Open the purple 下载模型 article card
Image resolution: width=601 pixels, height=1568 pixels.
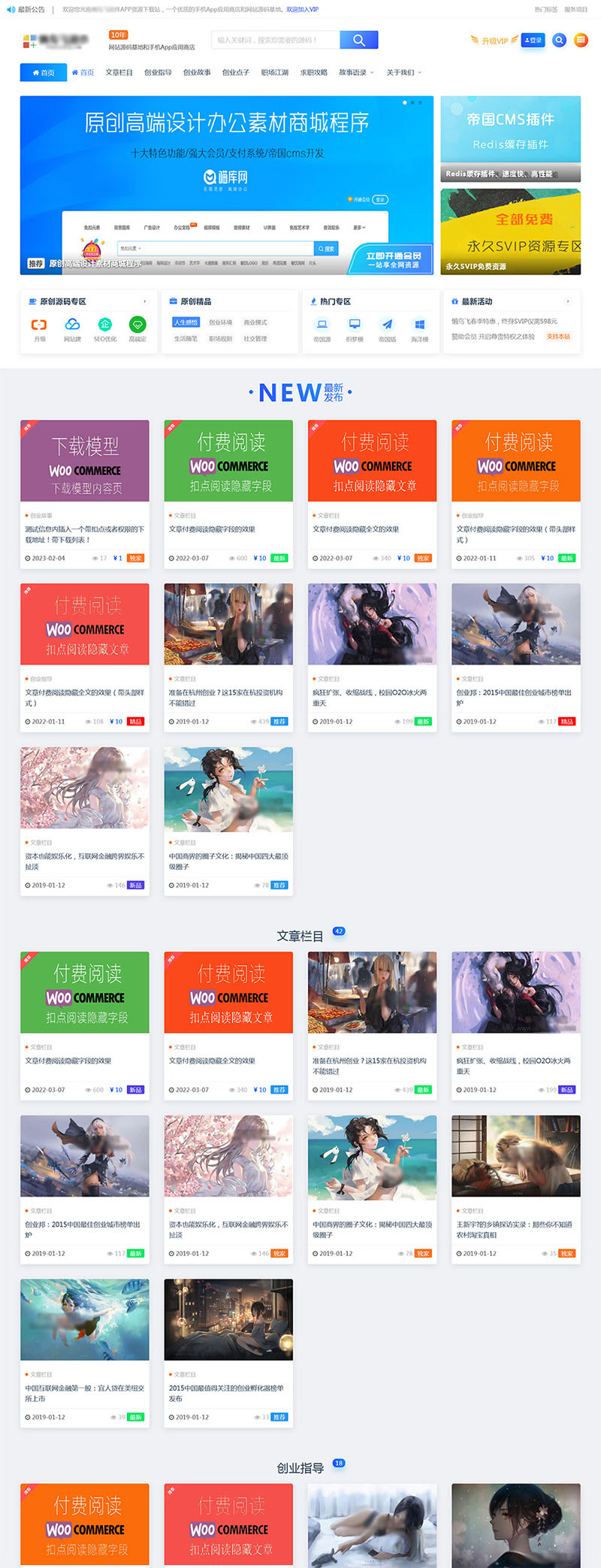[x=85, y=460]
